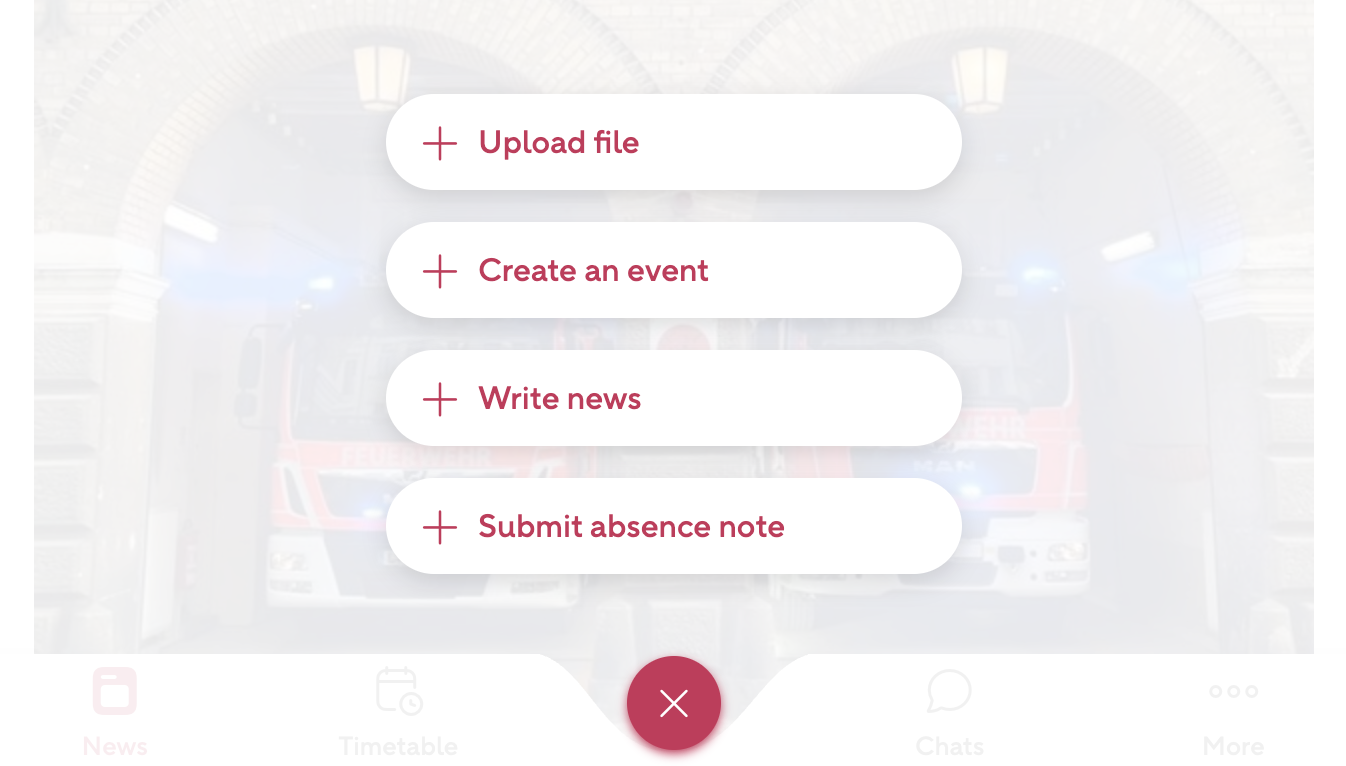The width and height of the screenshot is (1346, 766).
Task: Select Upload file option
Action: (x=673, y=143)
